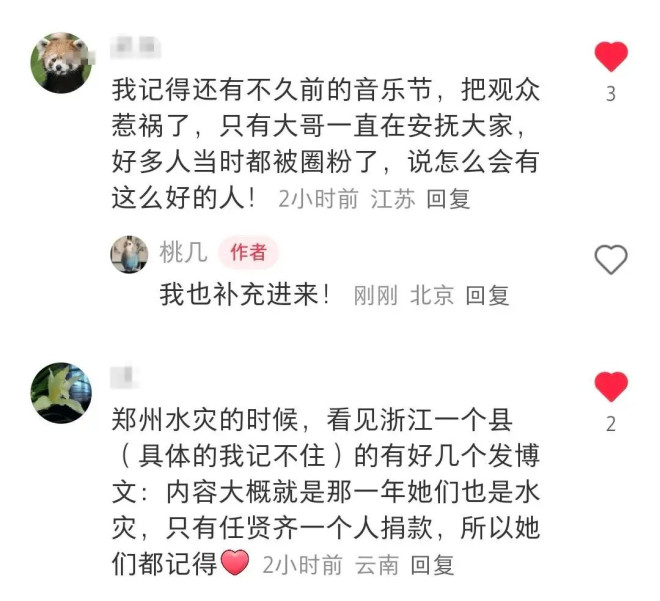660x601 pixels.
Task: Reply to the music festival comment from 江苏
Action: 448,199
